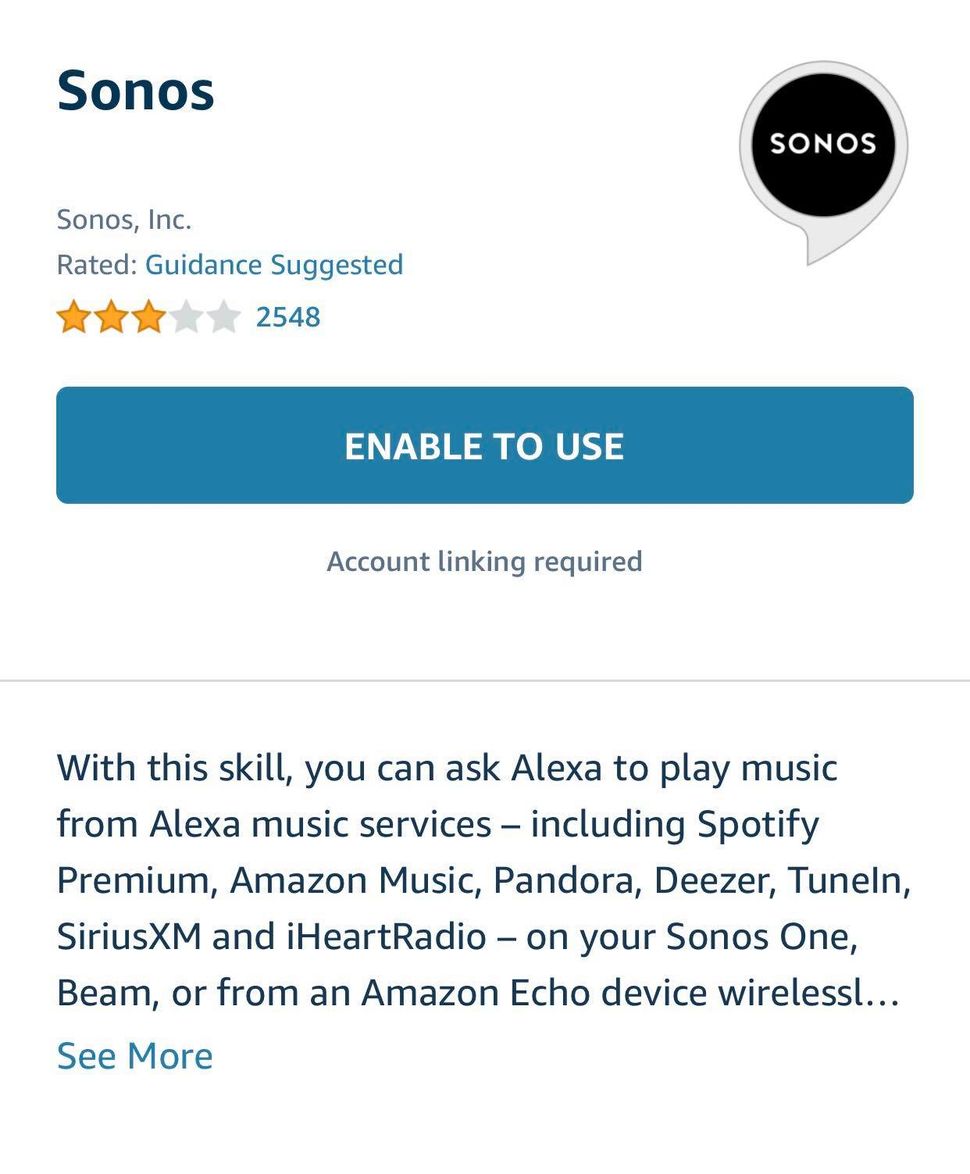This screenshot has width=970, height=1174.
Task: Open the Guidance Suggested rating link
Action: click(x=274, y=264)
